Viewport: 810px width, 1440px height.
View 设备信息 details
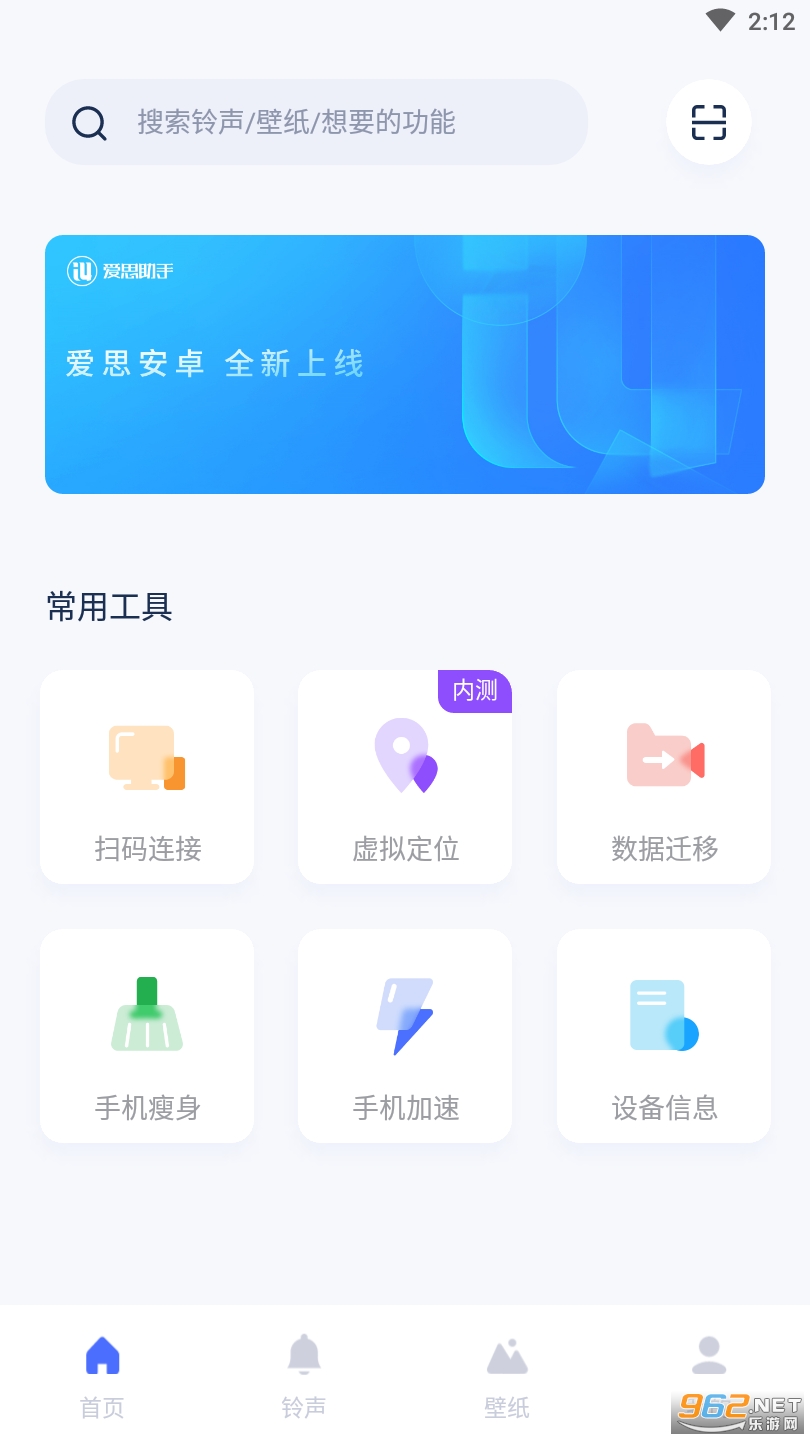point(664,1036)
